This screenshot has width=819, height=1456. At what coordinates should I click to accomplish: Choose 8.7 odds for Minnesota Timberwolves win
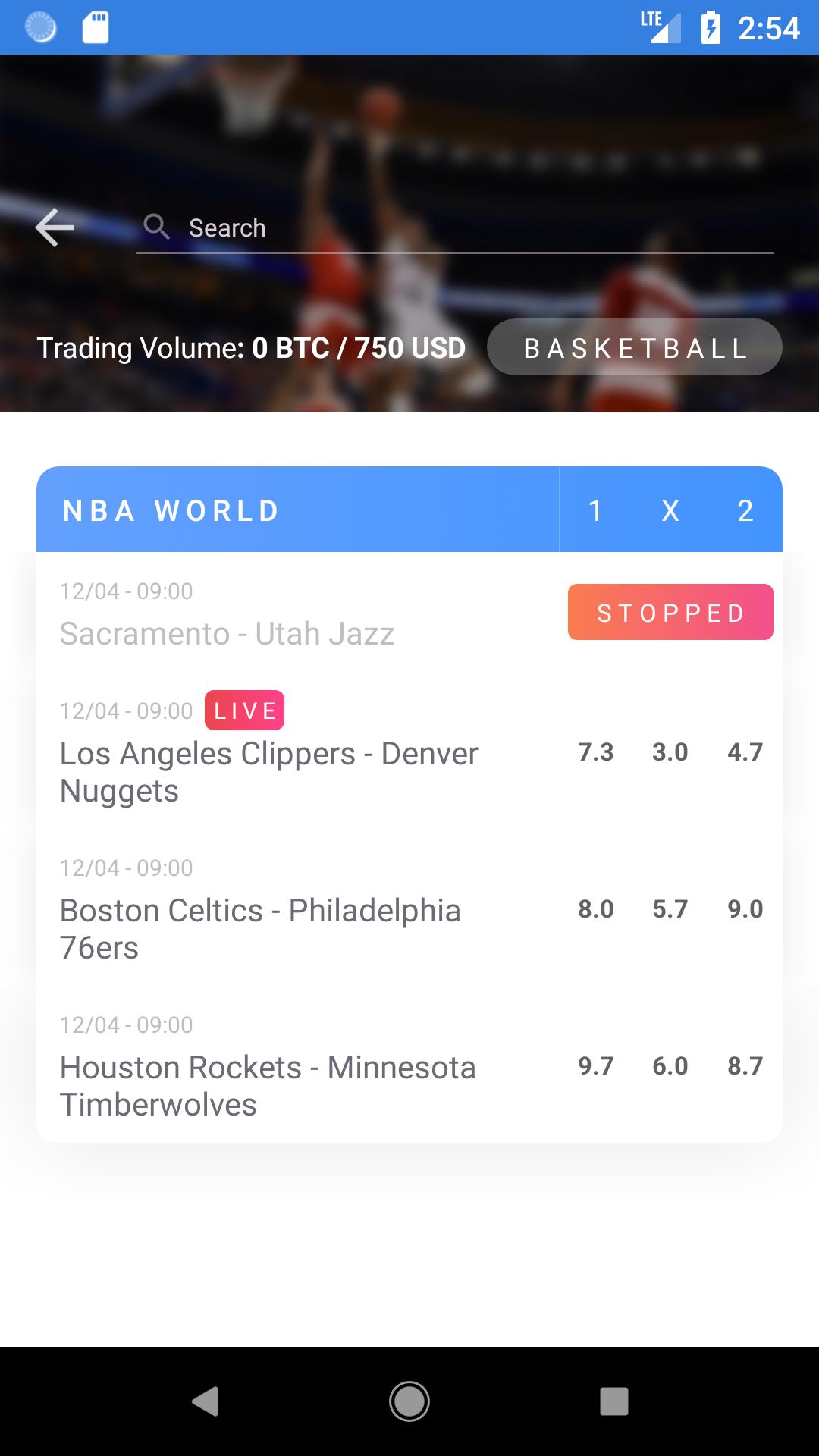click(745, 1066)
